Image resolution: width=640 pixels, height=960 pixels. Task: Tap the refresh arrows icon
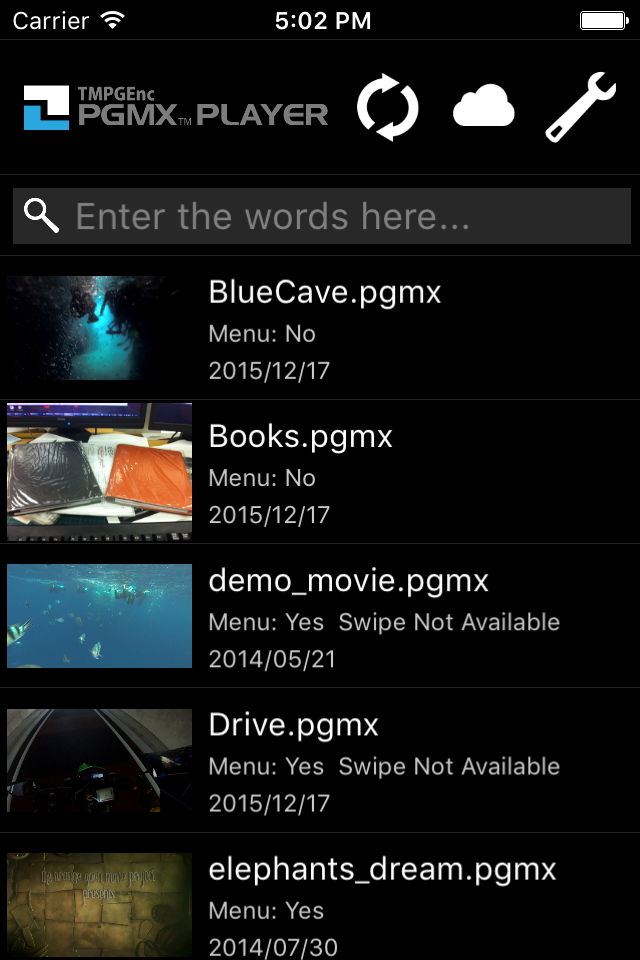[388, 108]
